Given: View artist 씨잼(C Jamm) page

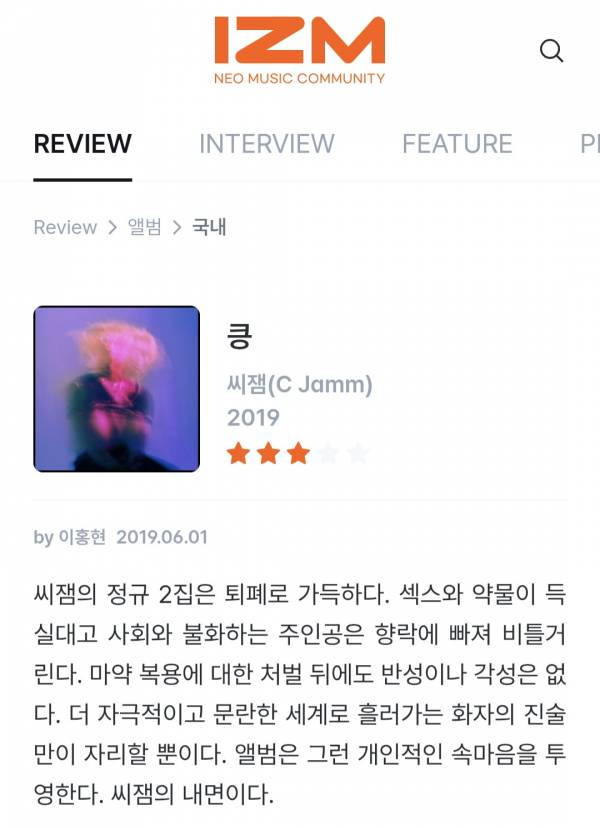Looking at the screenshot, I should (x=299, y=385).
